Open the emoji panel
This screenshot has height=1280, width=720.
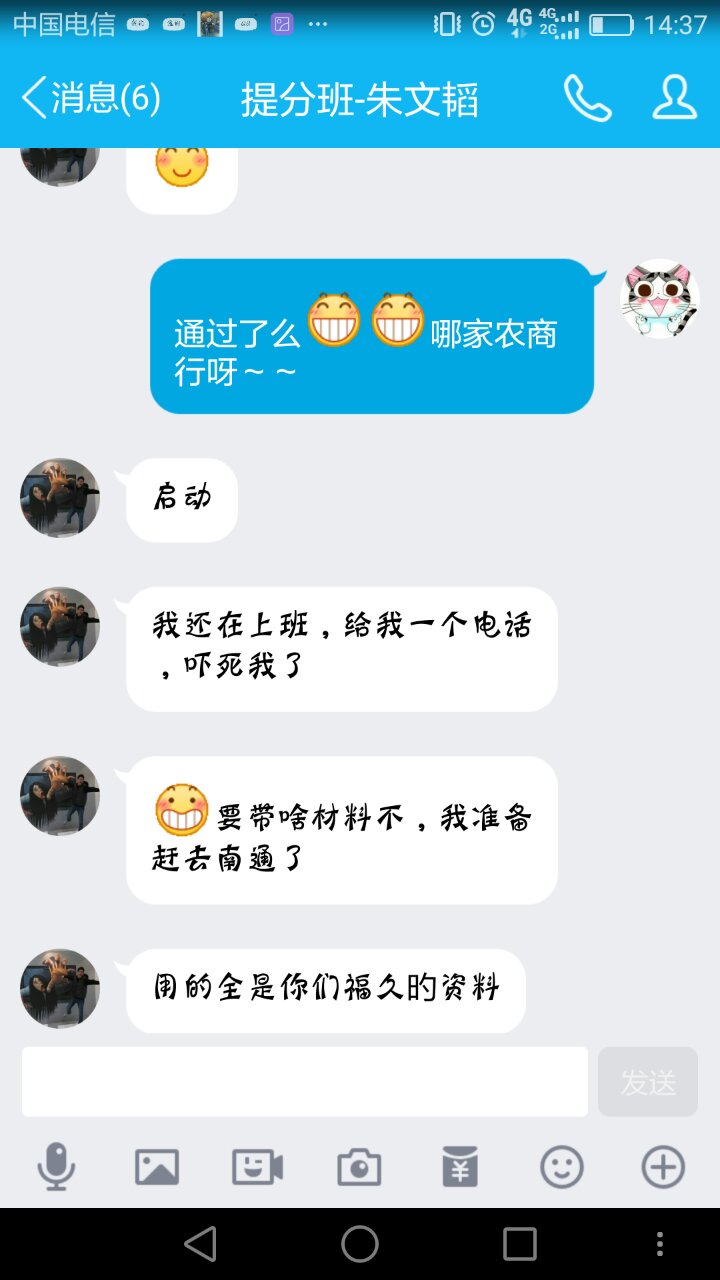click(561, 1167)
